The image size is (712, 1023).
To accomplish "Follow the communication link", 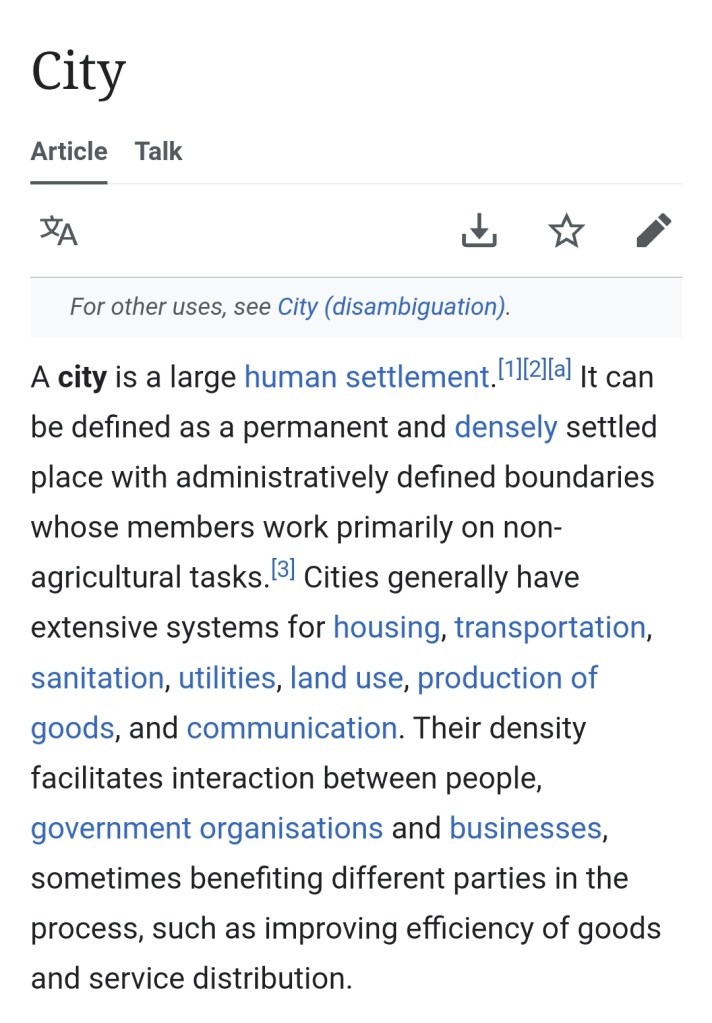I will click(x=291, y=728).
